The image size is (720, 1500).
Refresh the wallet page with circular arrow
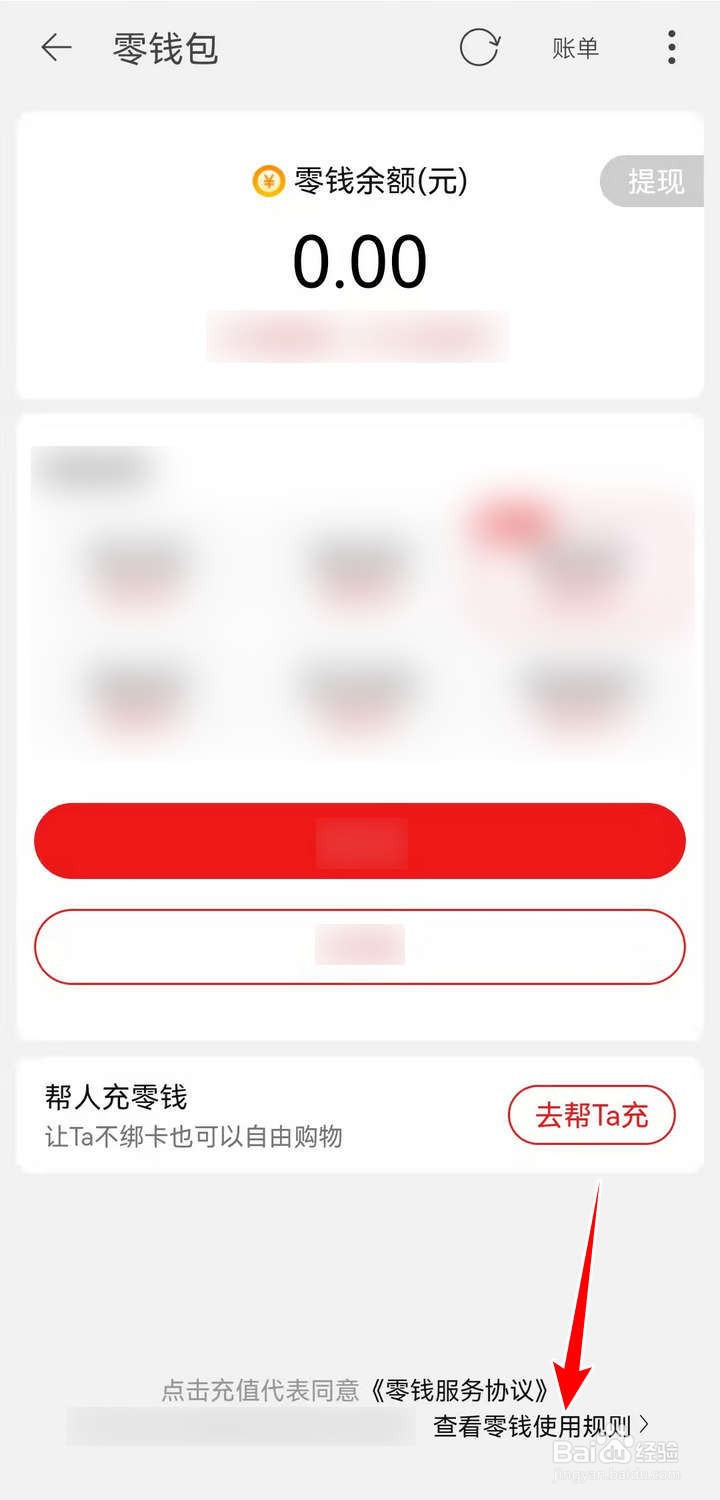(x=479, y=46)
